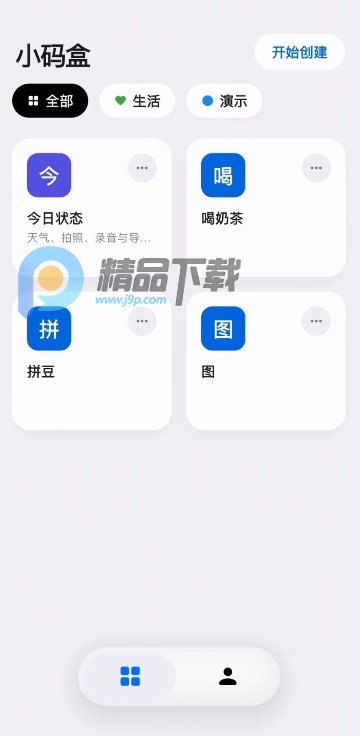This screenshot has height=736, width=360.
Task: Tap the three-dot menu on 拼豆 card
Action: tap(142, 321)
